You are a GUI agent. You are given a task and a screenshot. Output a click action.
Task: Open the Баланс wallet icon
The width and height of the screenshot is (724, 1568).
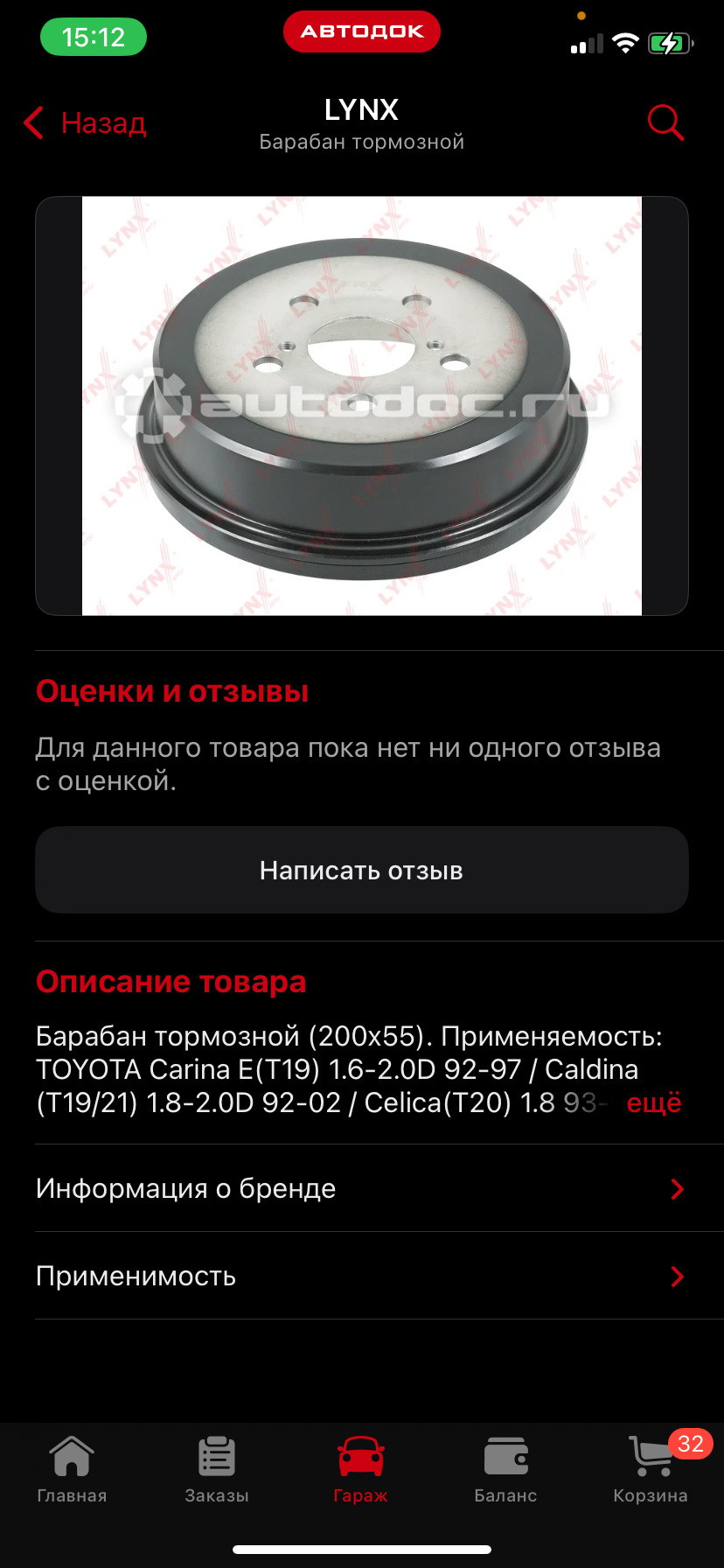[x=505, y=1455]
